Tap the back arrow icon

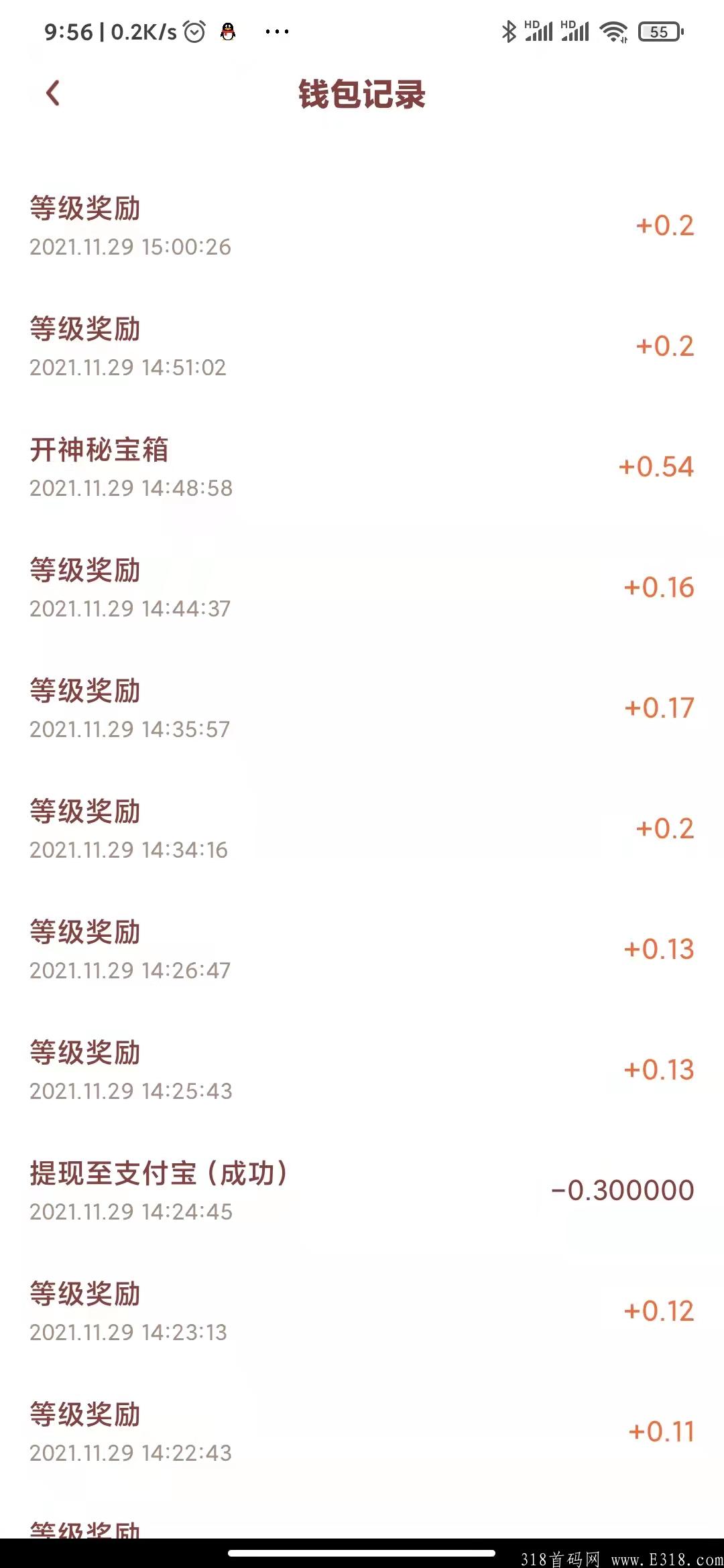click(x=52, y=94)
